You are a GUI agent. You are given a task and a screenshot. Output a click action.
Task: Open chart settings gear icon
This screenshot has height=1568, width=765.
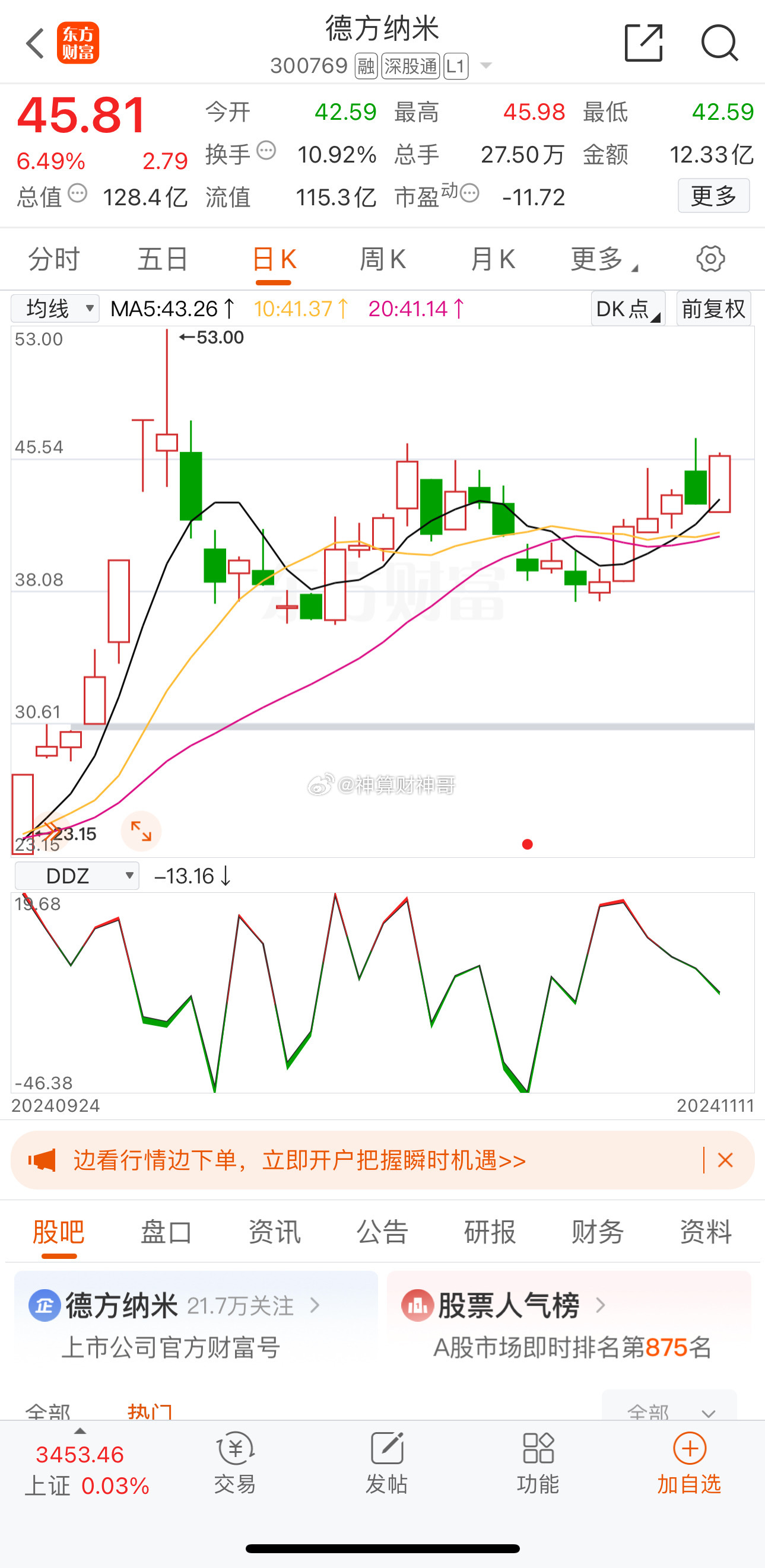tap(711, 259)
